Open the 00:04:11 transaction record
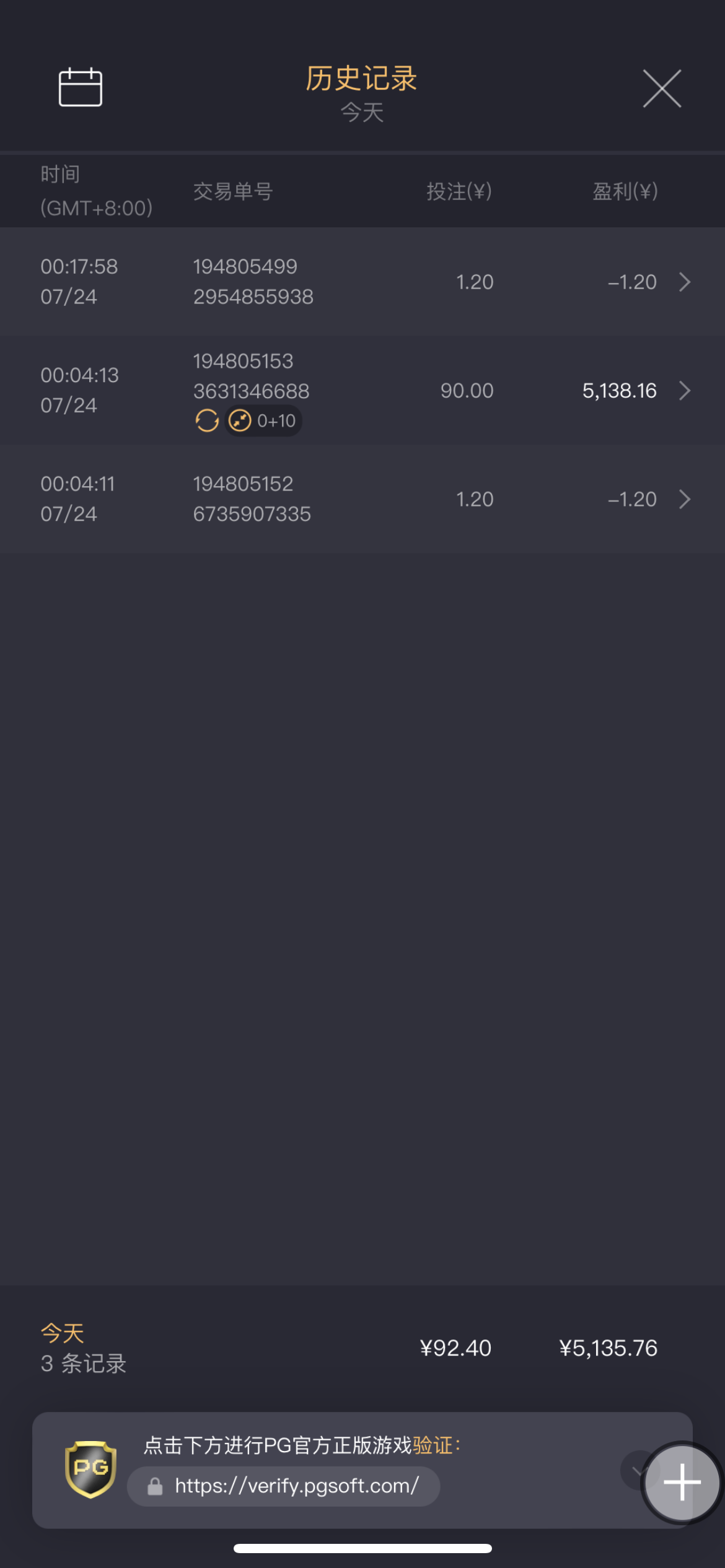 point(362,499)
